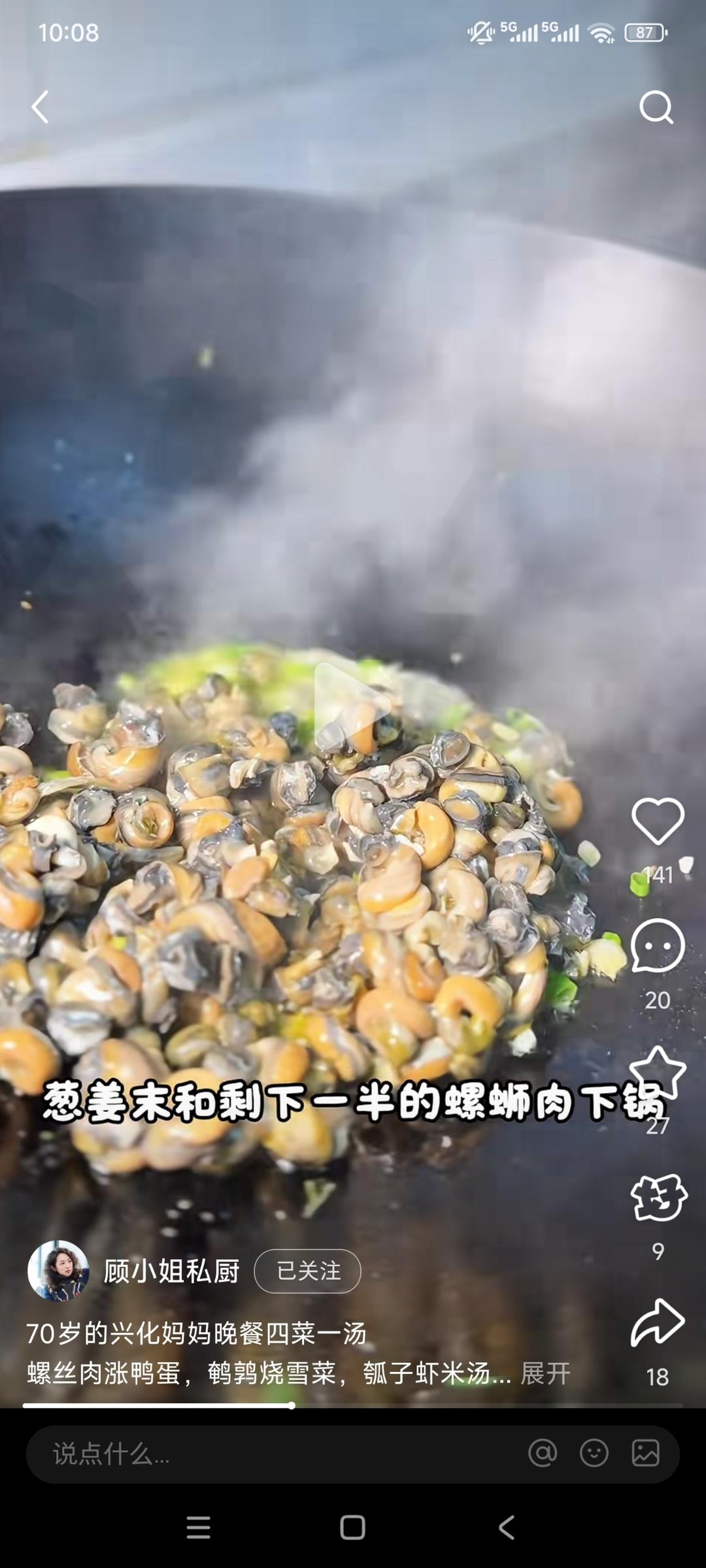706x1568 pixels.
Task: Mention someone with the @ icon
Action: pyautogui.click(x=543, y=1453)
